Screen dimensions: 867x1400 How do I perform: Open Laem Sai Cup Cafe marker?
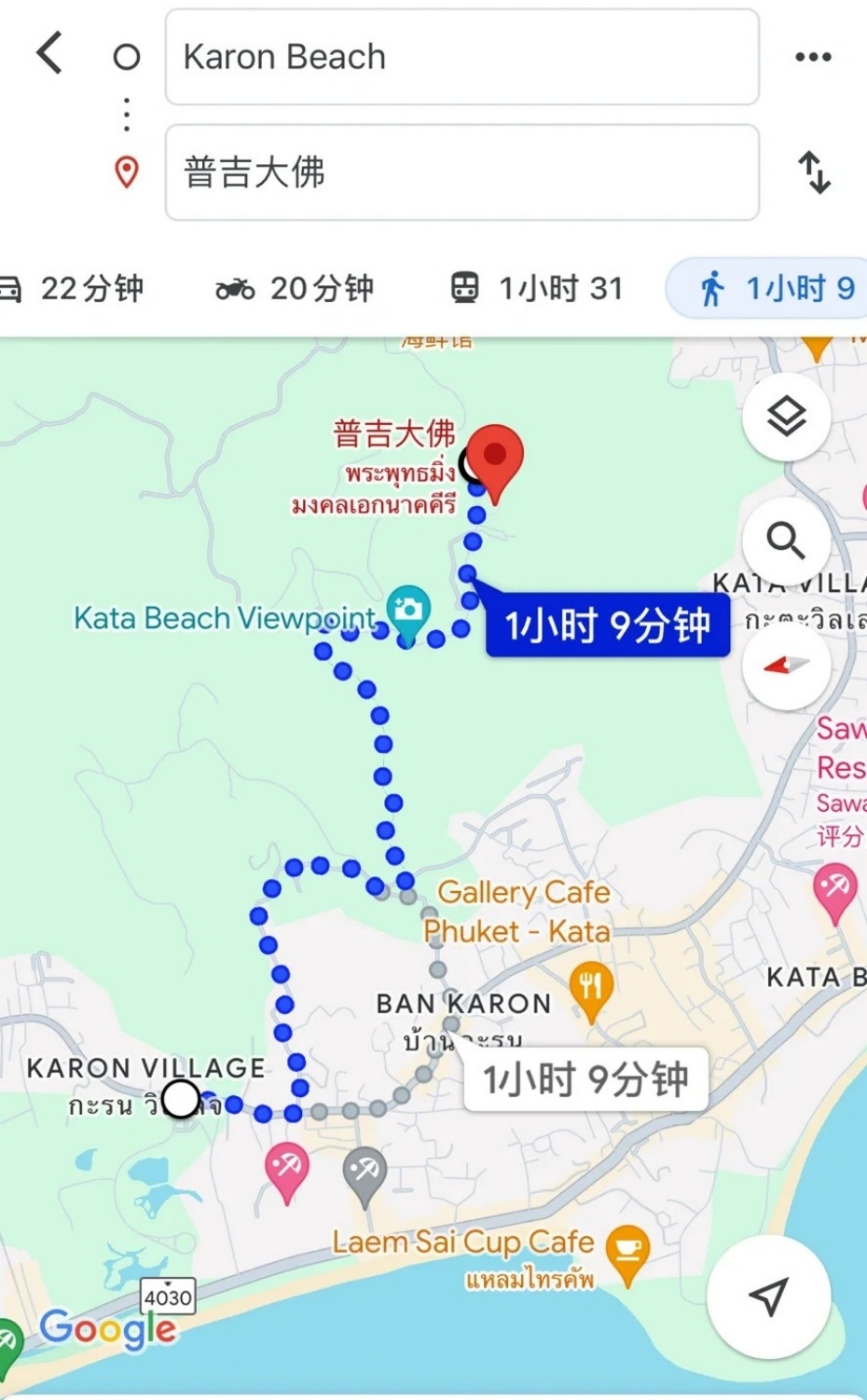pos(627,1251)
